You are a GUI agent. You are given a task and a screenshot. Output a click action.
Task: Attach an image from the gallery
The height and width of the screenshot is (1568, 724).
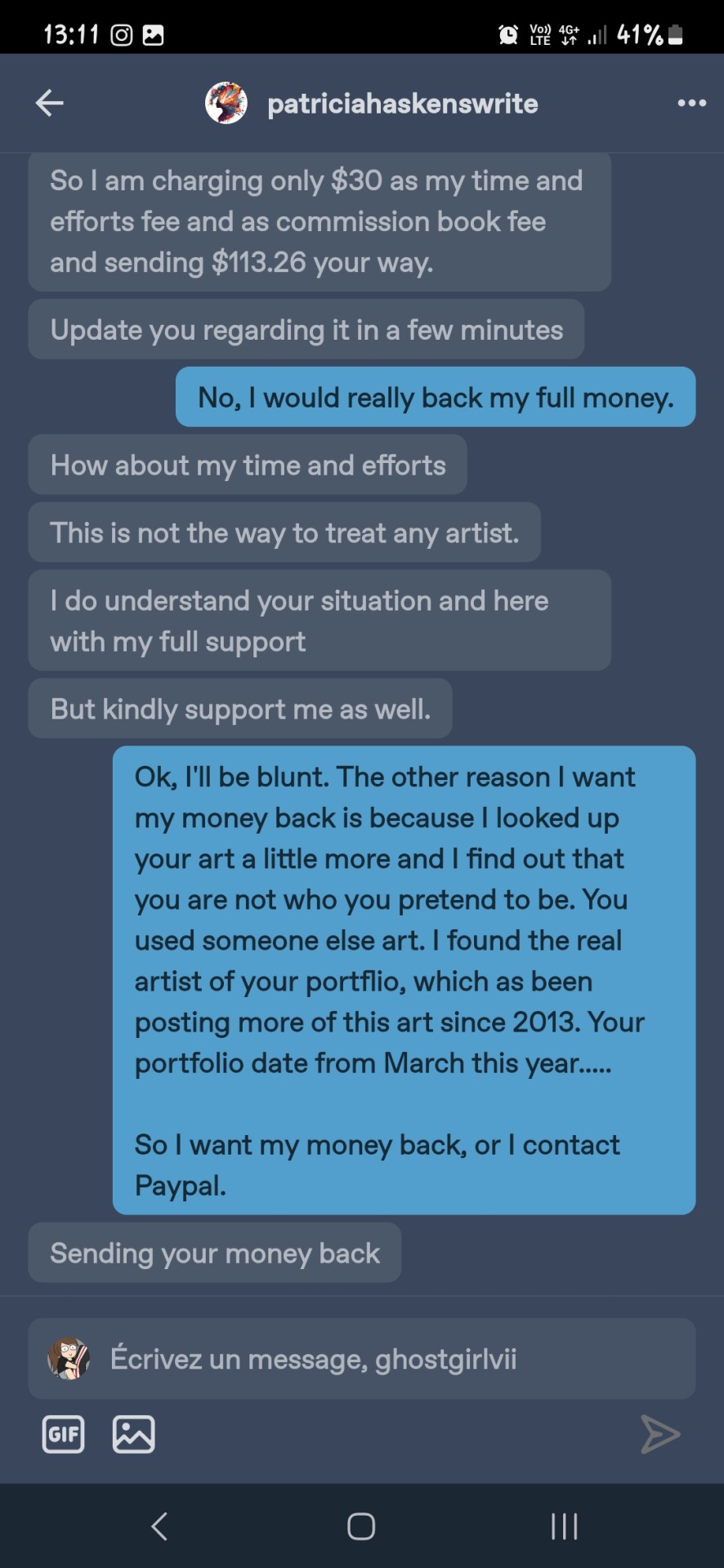pyautogui.click(x=133, y=1434)
